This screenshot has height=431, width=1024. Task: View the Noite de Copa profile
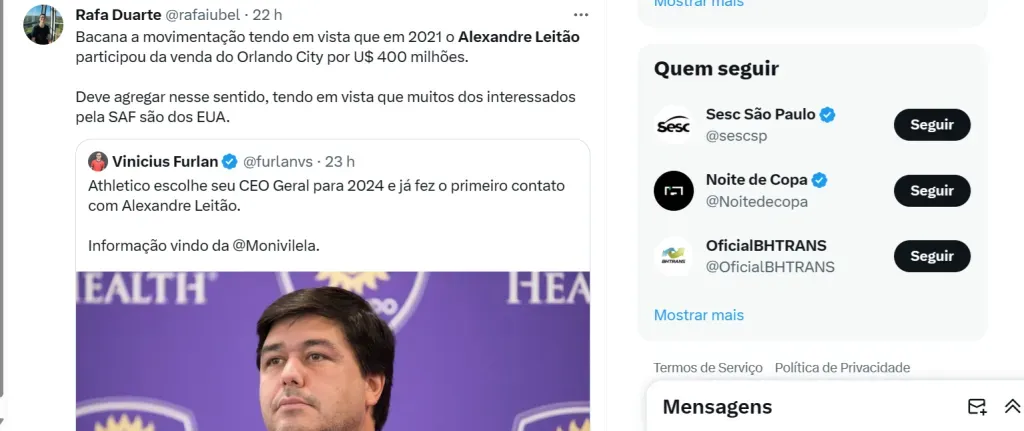[x=757, y=181]
